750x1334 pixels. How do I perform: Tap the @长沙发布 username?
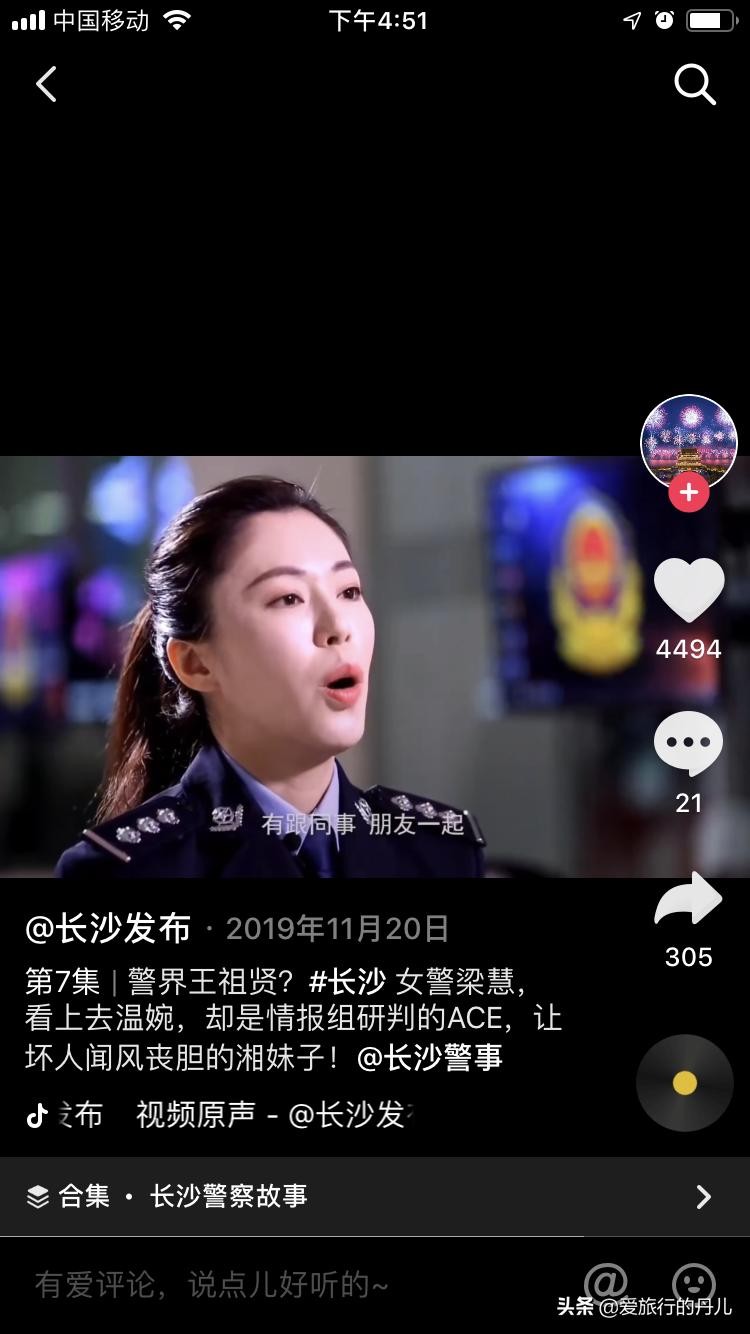coord(108,929)
